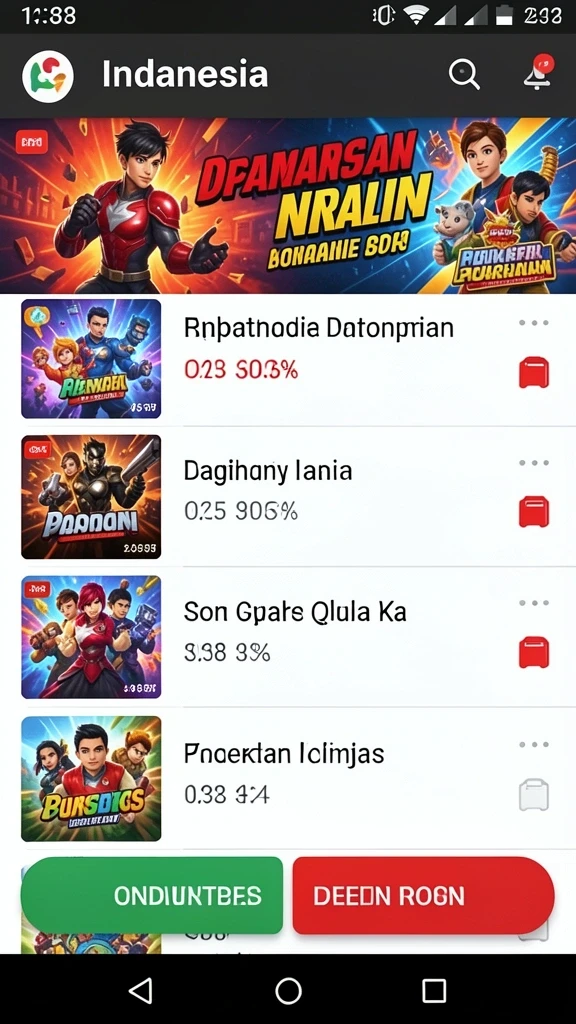Open the Dagihany lania row
576x1024 pixels.
pyautogui.click(x=288, y=497)
